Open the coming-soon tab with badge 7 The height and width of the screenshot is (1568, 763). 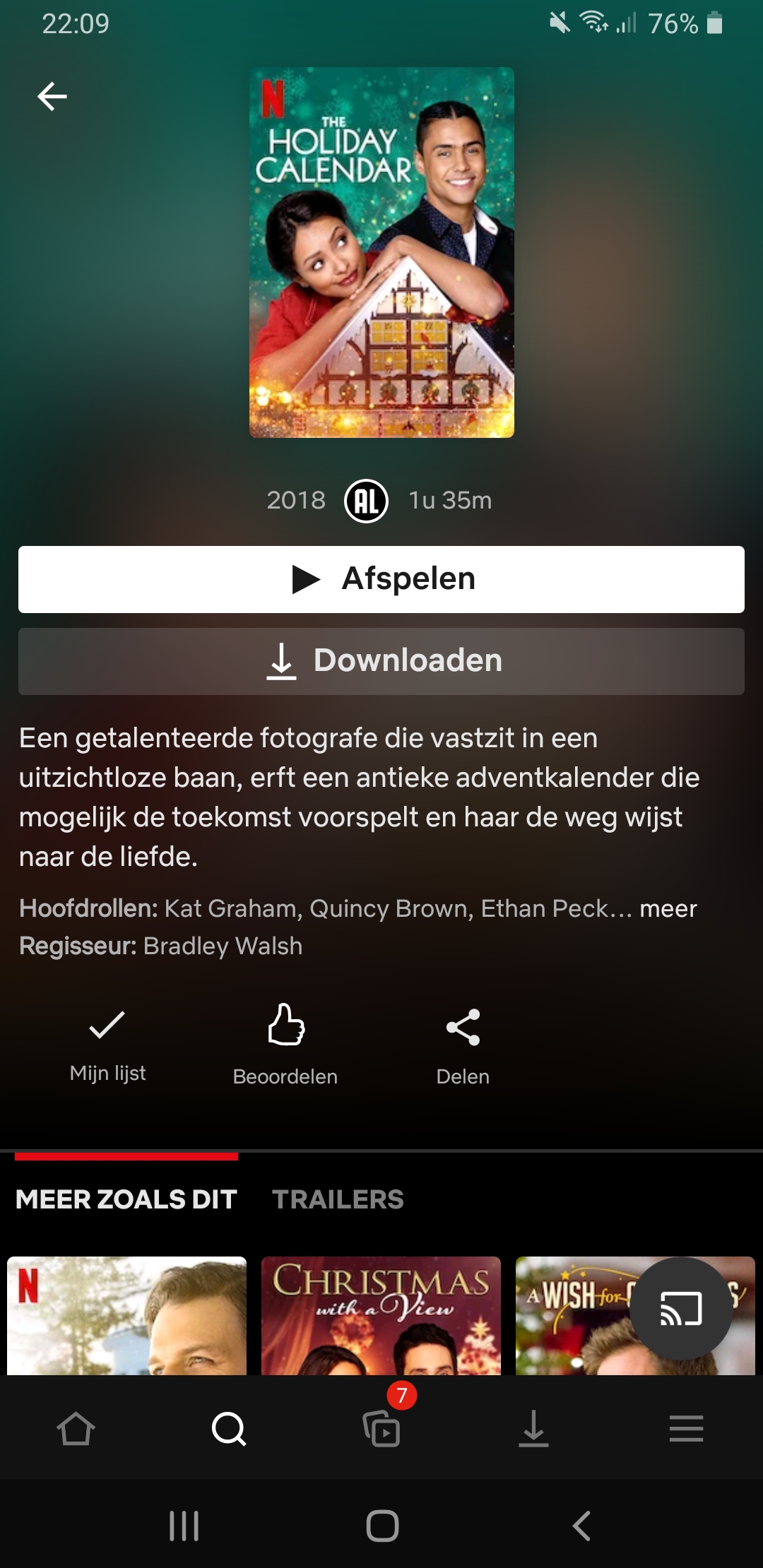pyautogui.click(x=383, y=1427)
